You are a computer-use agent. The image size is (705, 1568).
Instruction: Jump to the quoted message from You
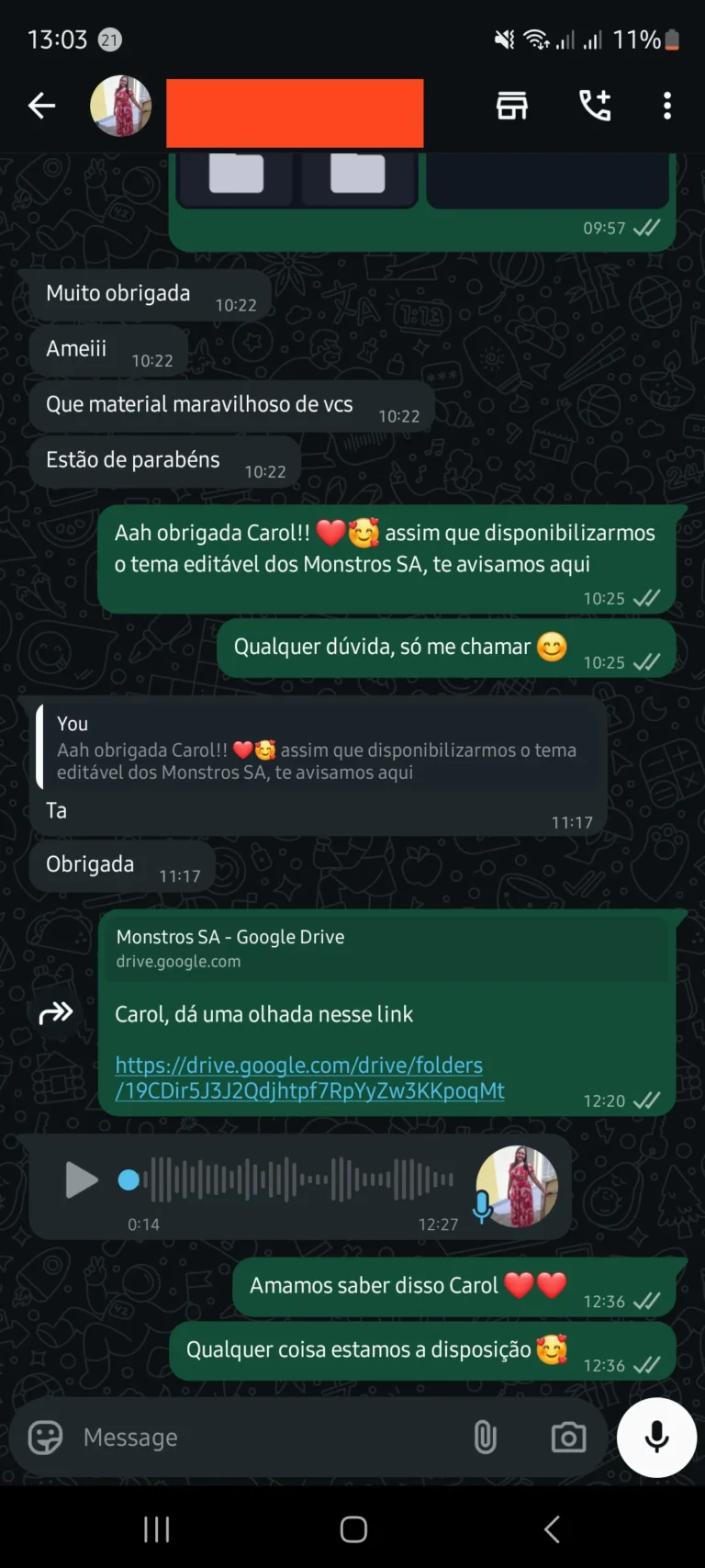317,749
